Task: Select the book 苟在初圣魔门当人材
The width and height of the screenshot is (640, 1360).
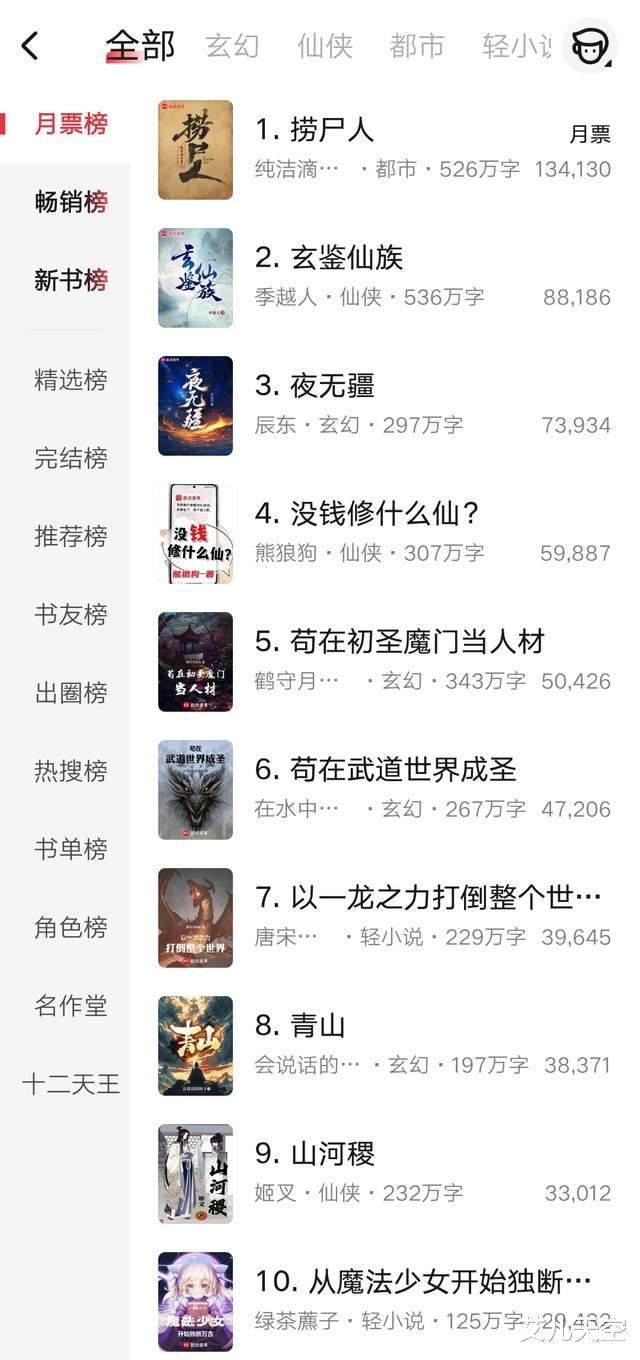Action: 400,642
